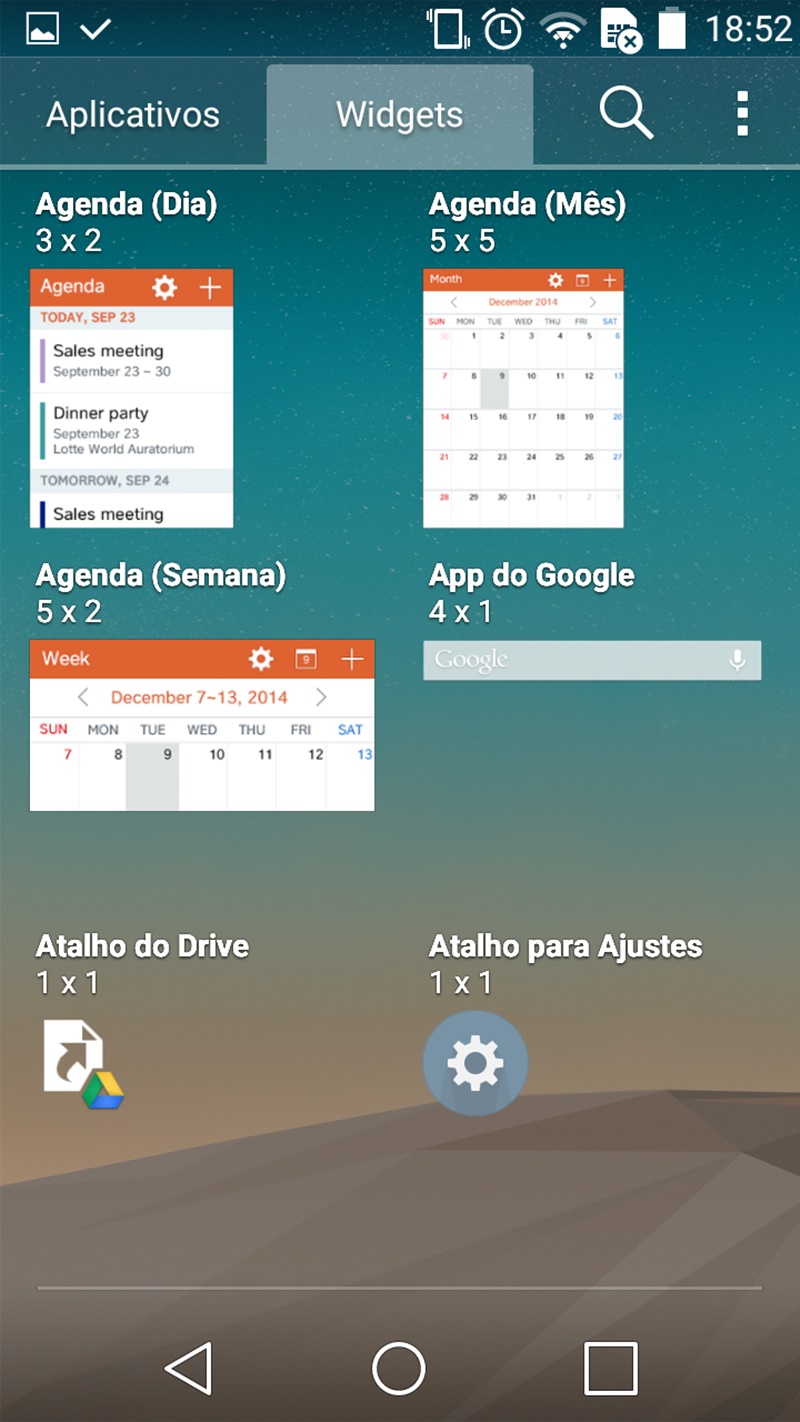
Task: Tap the home navigation button
Action: [399, 1367]
